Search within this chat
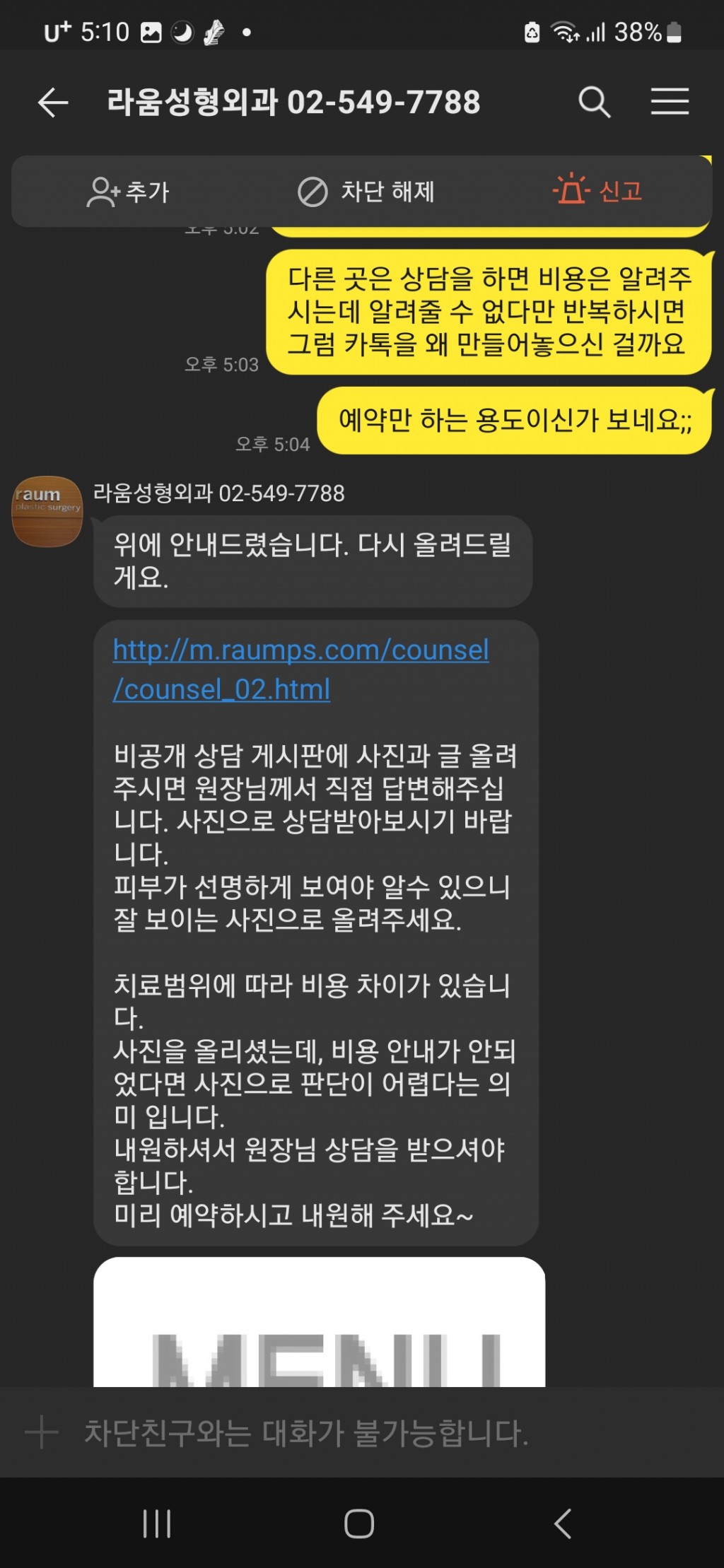This screenshot has width=724, height=1568. [594, 103]
